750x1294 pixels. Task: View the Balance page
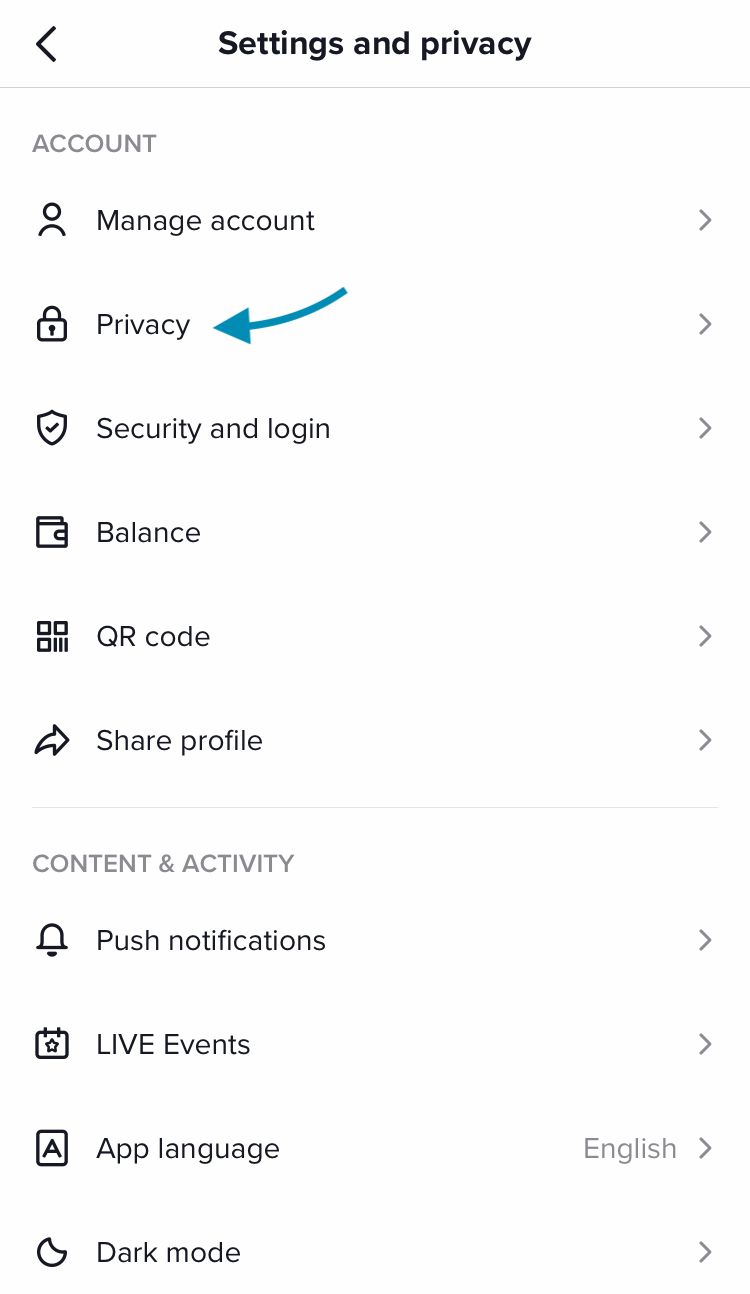coord(375,532)
